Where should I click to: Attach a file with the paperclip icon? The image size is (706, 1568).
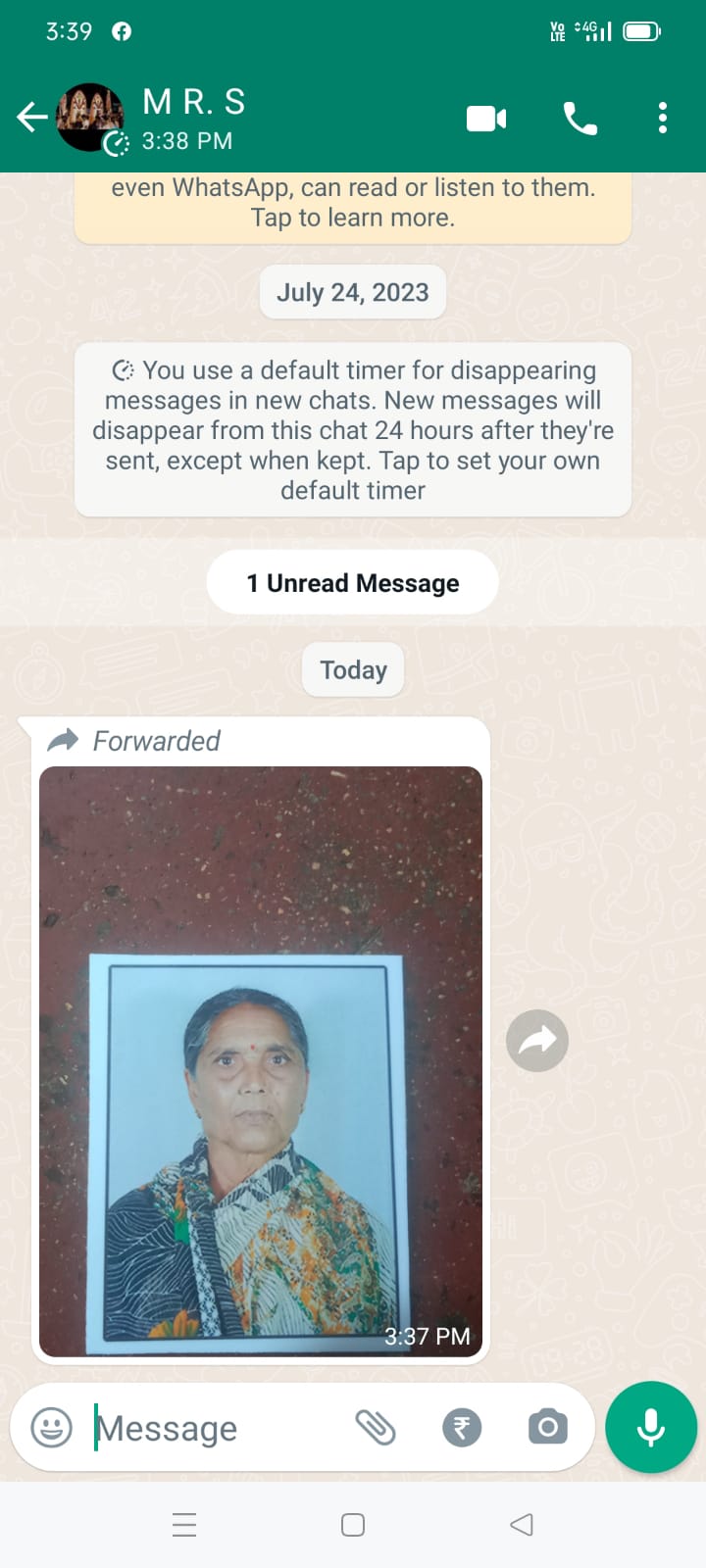pos(376,1427)
